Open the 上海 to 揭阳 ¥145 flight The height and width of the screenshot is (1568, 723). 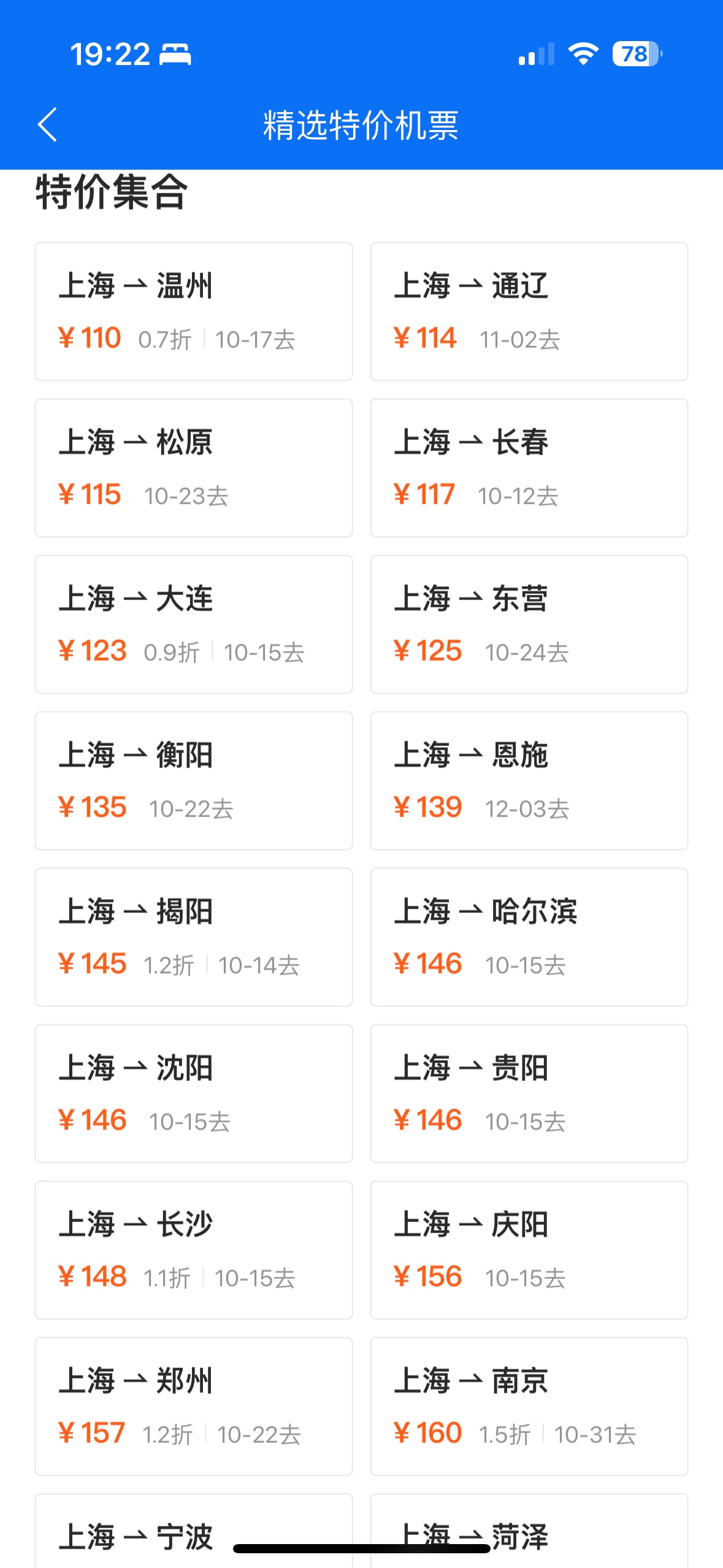(x=194, y=937)
